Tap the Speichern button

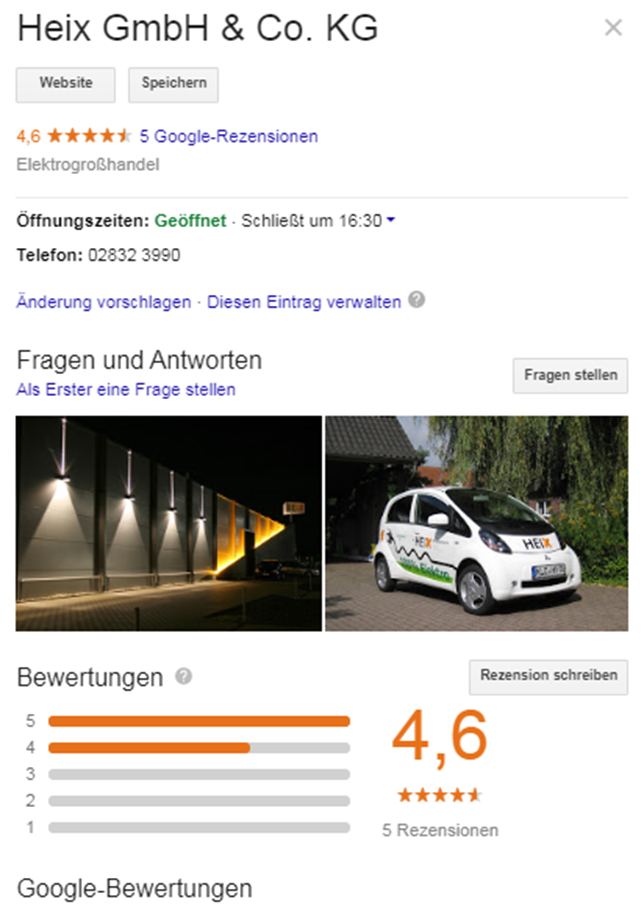(173, 84)
